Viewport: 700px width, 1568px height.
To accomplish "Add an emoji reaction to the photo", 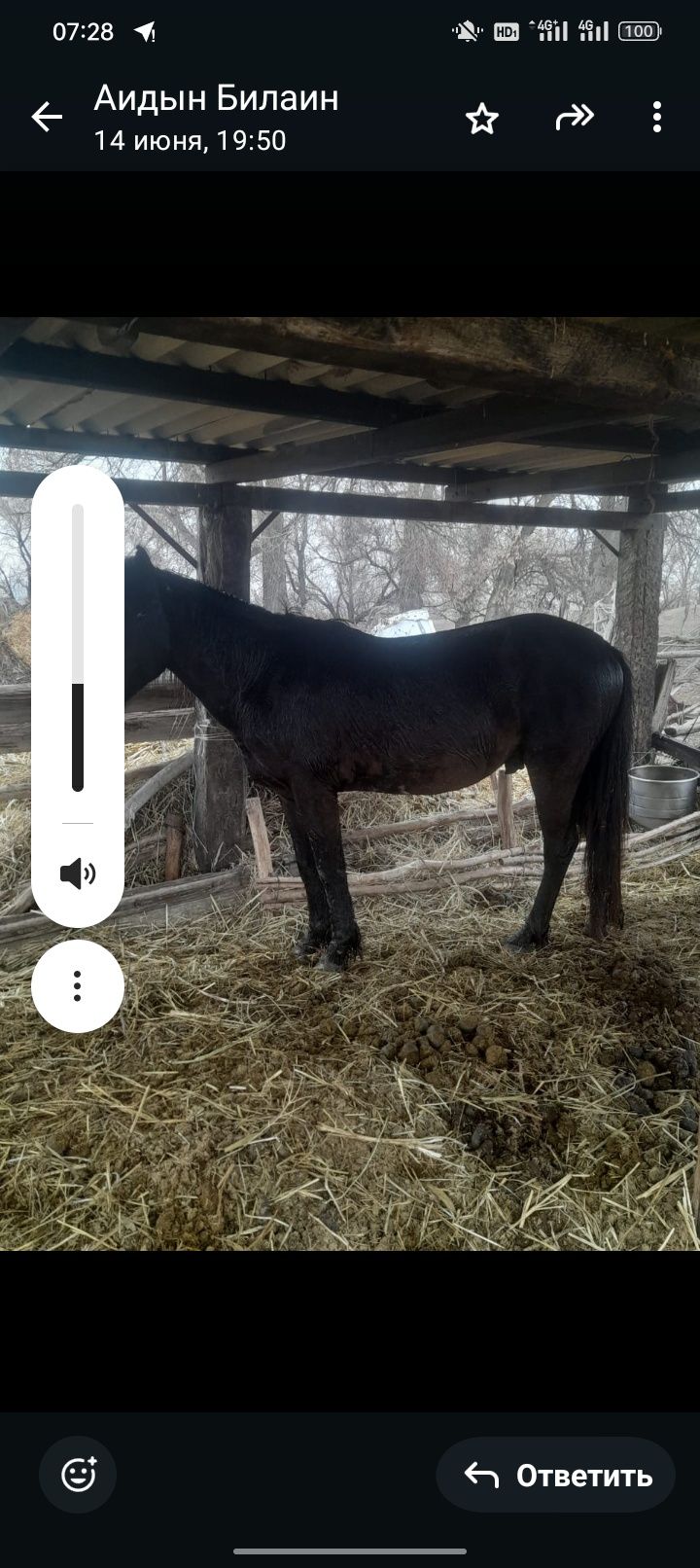I will click(78, 1475).
